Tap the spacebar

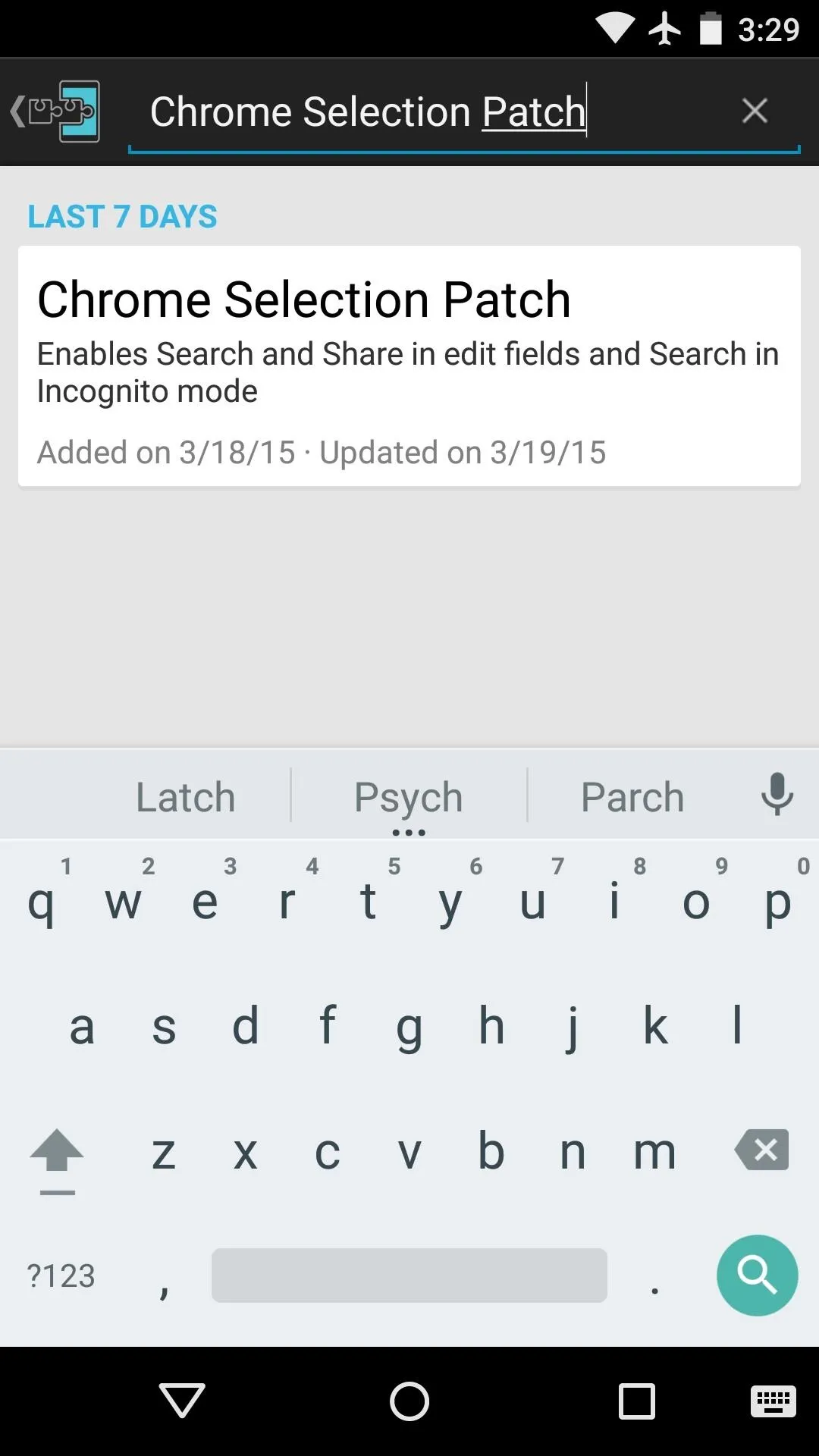(409, 1276)
